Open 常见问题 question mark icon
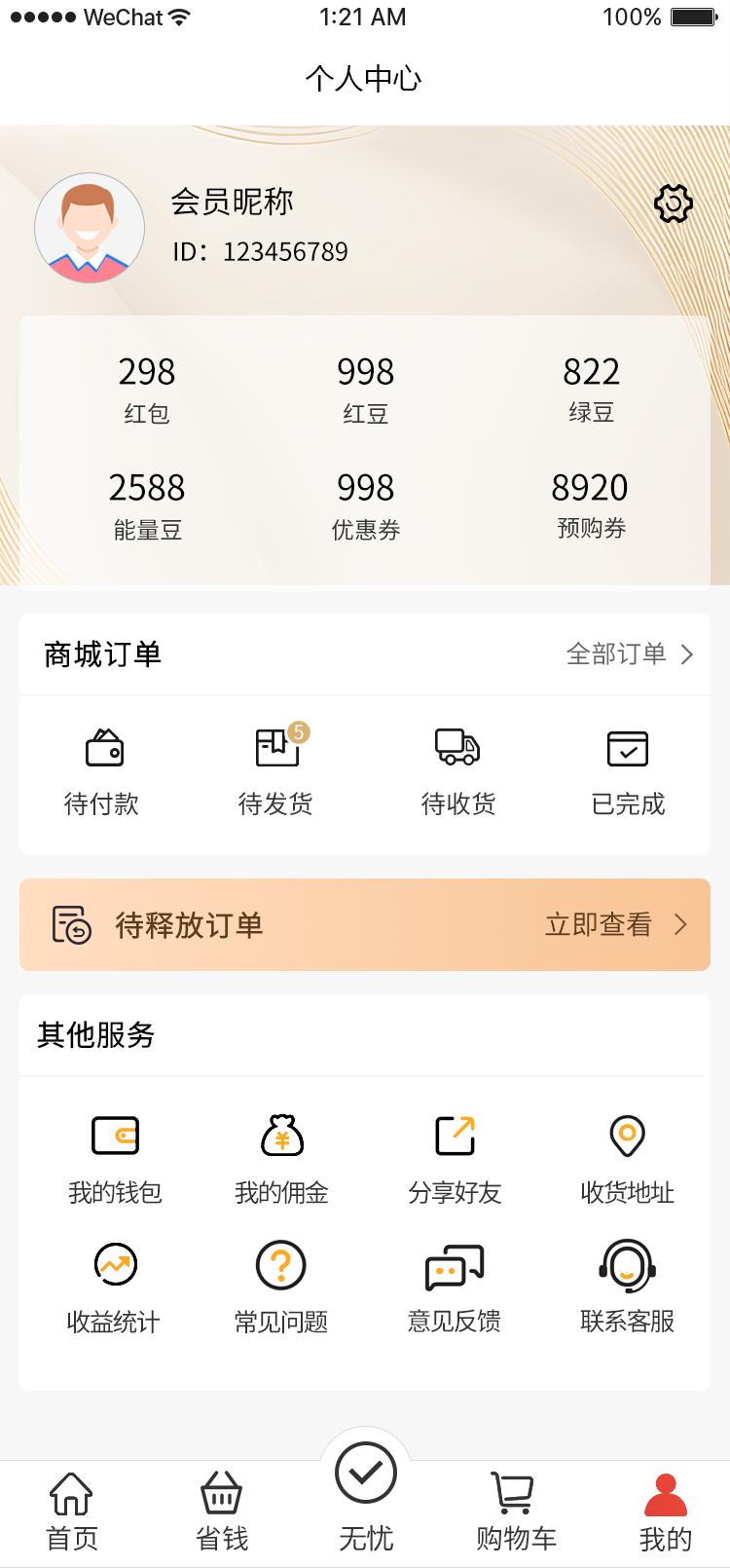730x1568 pixels. click(281, 1266)
